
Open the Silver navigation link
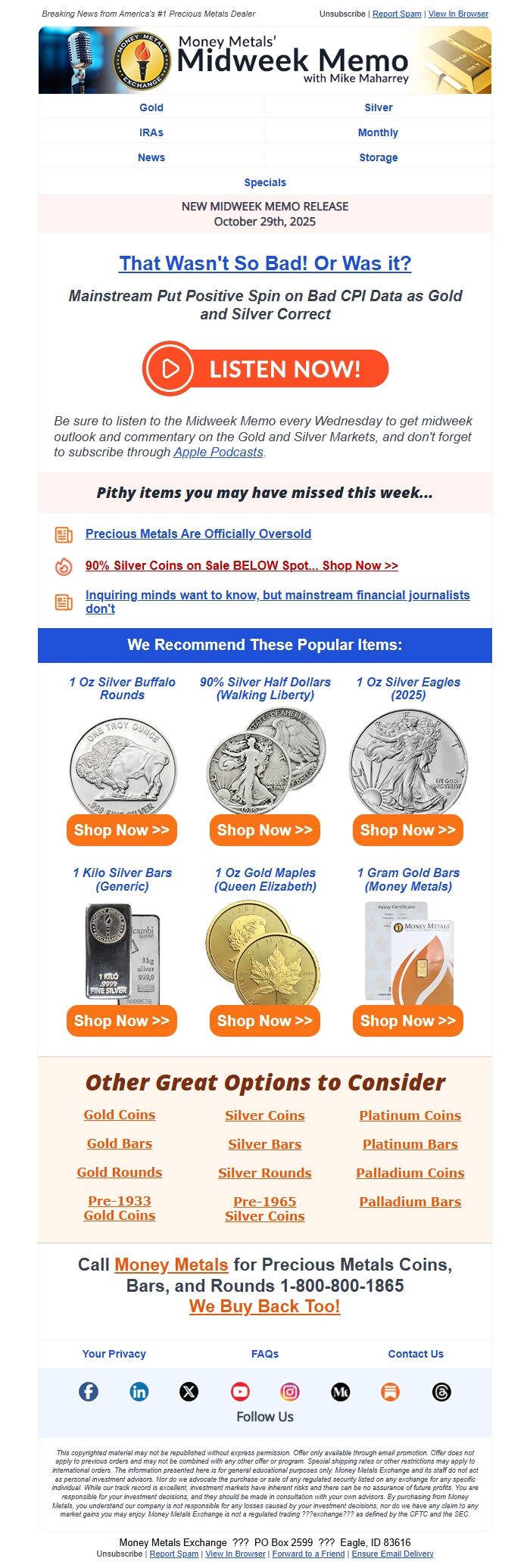pos(378,107)
